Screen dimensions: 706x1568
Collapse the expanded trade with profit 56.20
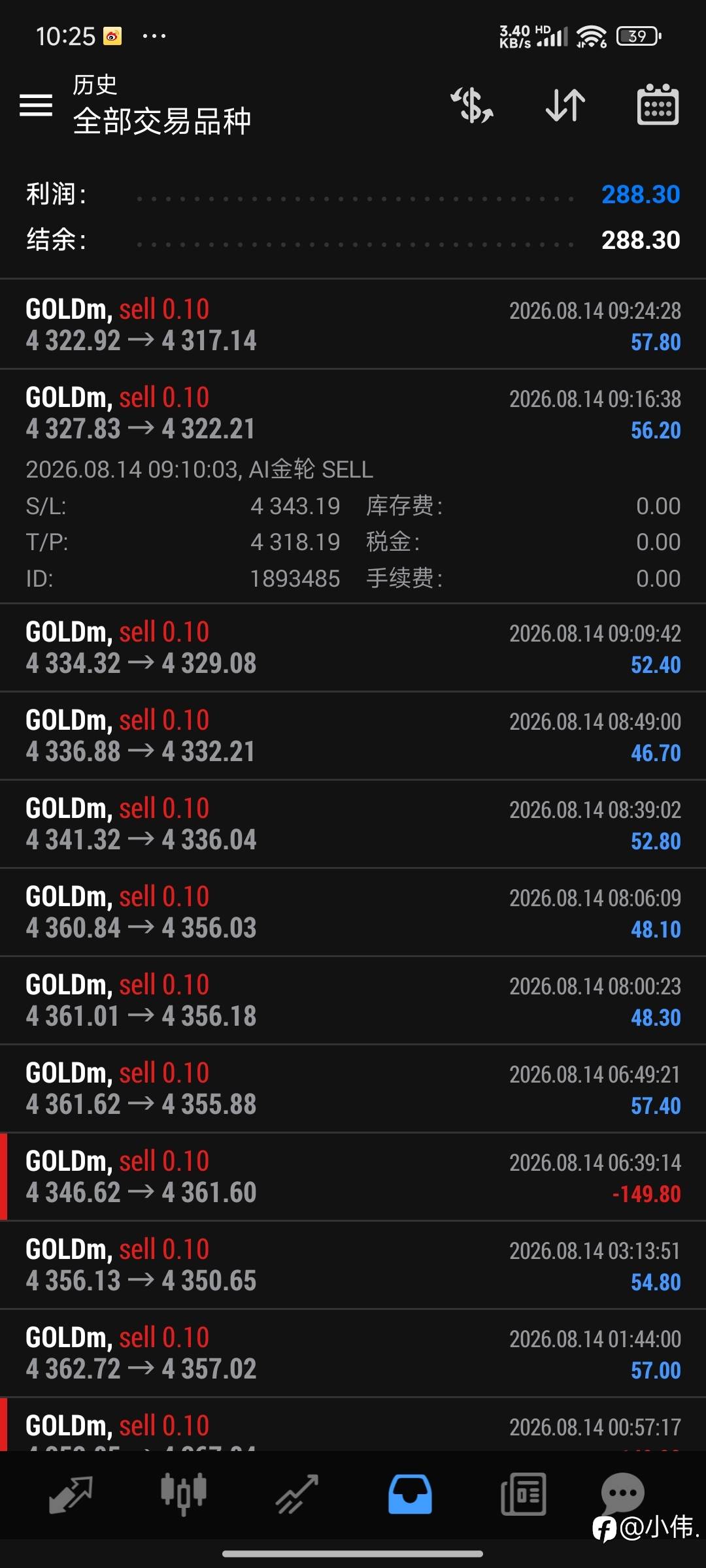point(353,486)
